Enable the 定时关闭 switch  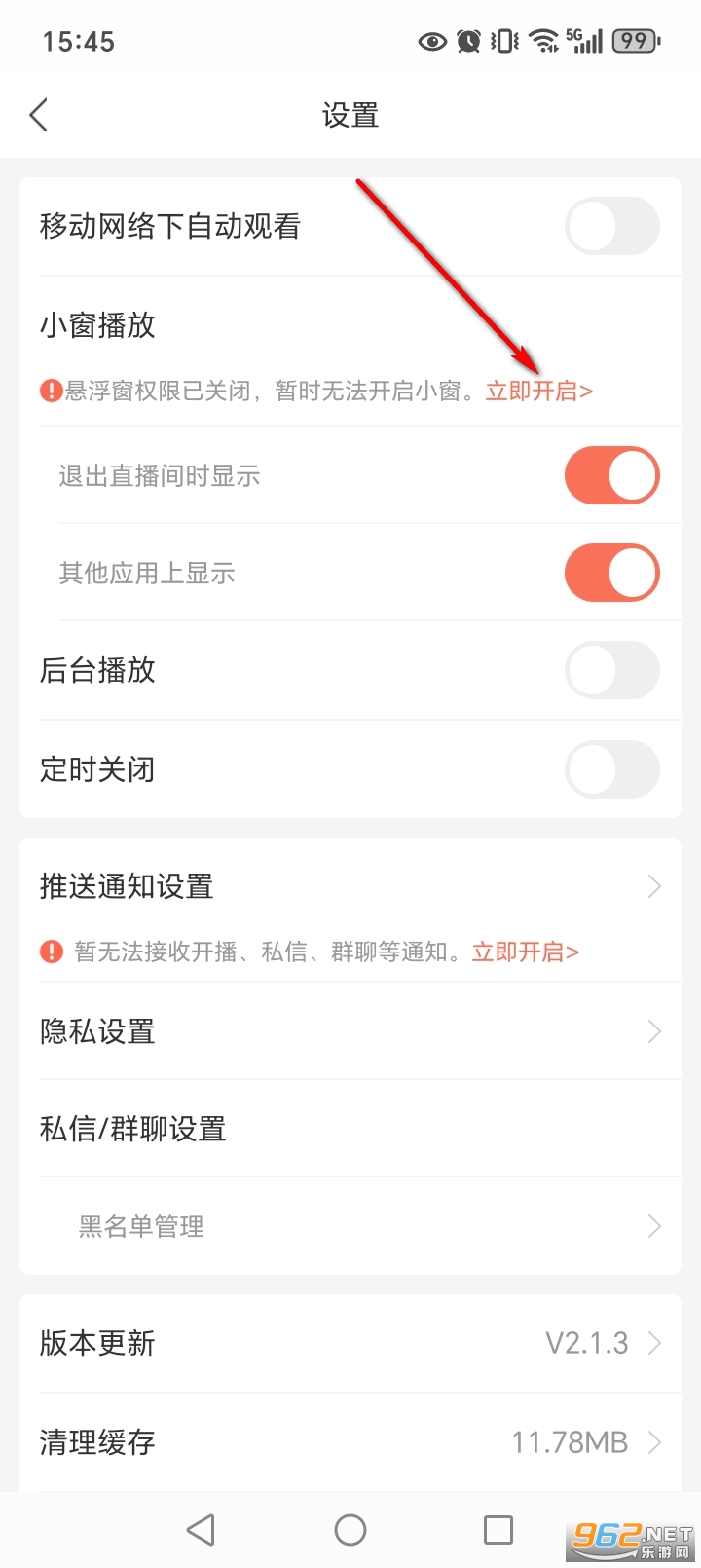pos(611,769)
